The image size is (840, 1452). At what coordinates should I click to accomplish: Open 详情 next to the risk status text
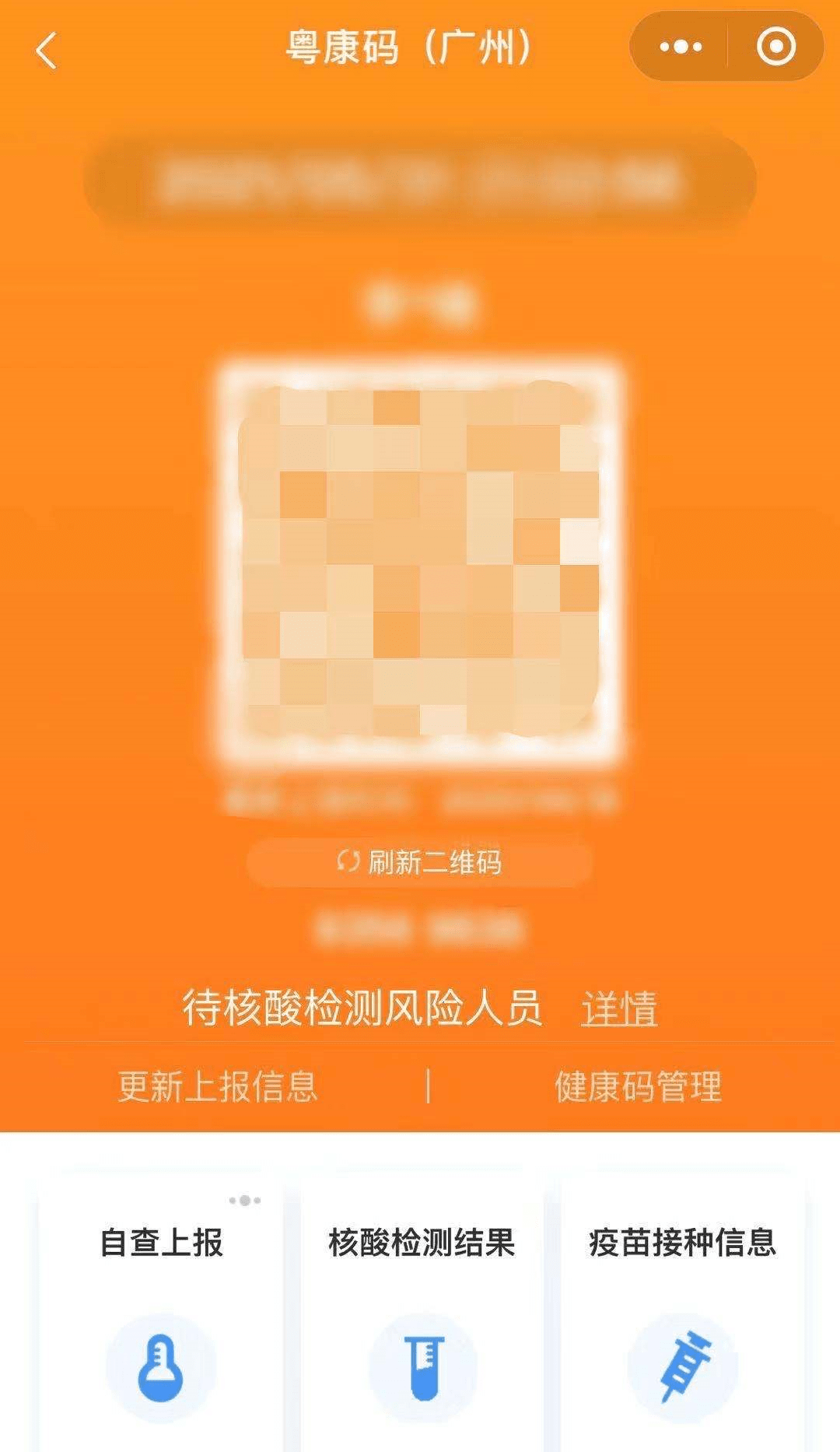click(x=618, y=1009)
